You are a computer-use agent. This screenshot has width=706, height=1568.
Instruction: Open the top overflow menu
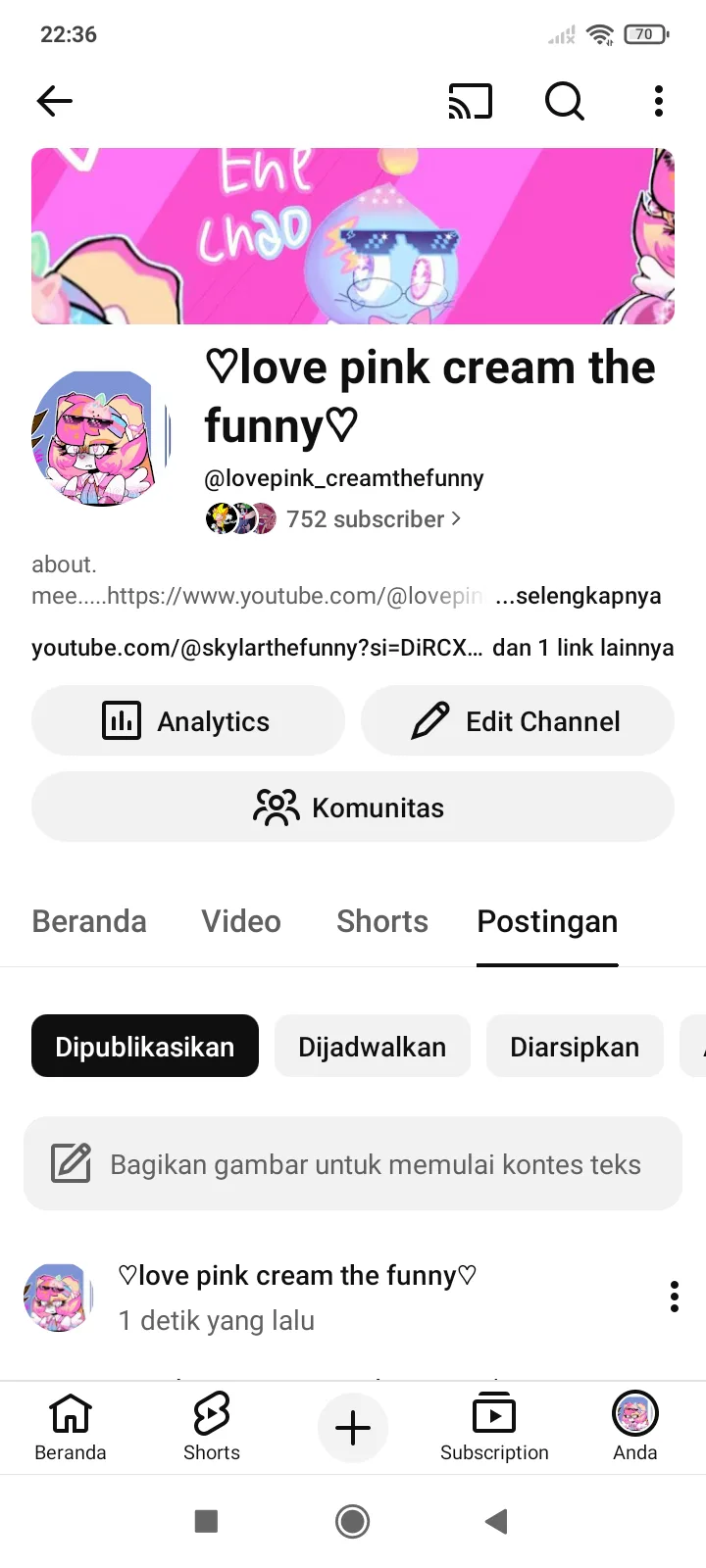click(x=659, y=101)
